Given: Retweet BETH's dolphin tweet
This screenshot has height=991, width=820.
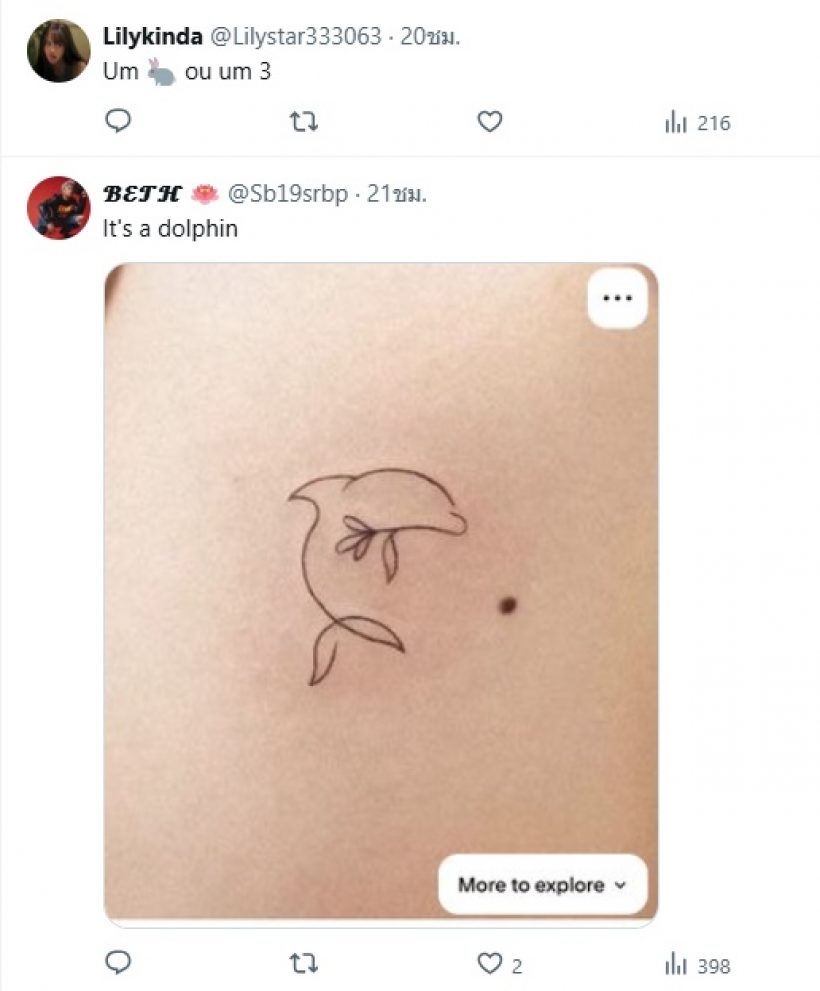Looking at the screenshot, I should (304, 963).
